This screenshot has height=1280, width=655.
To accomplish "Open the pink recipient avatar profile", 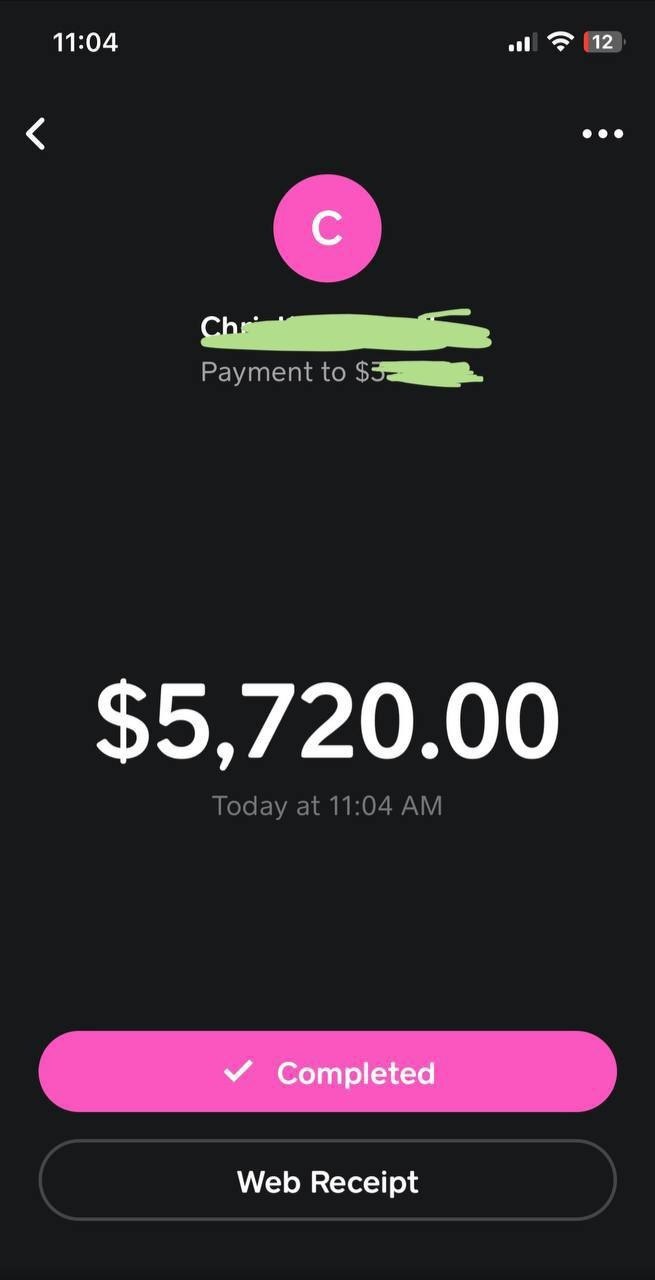I will click(x=327, y=228).
